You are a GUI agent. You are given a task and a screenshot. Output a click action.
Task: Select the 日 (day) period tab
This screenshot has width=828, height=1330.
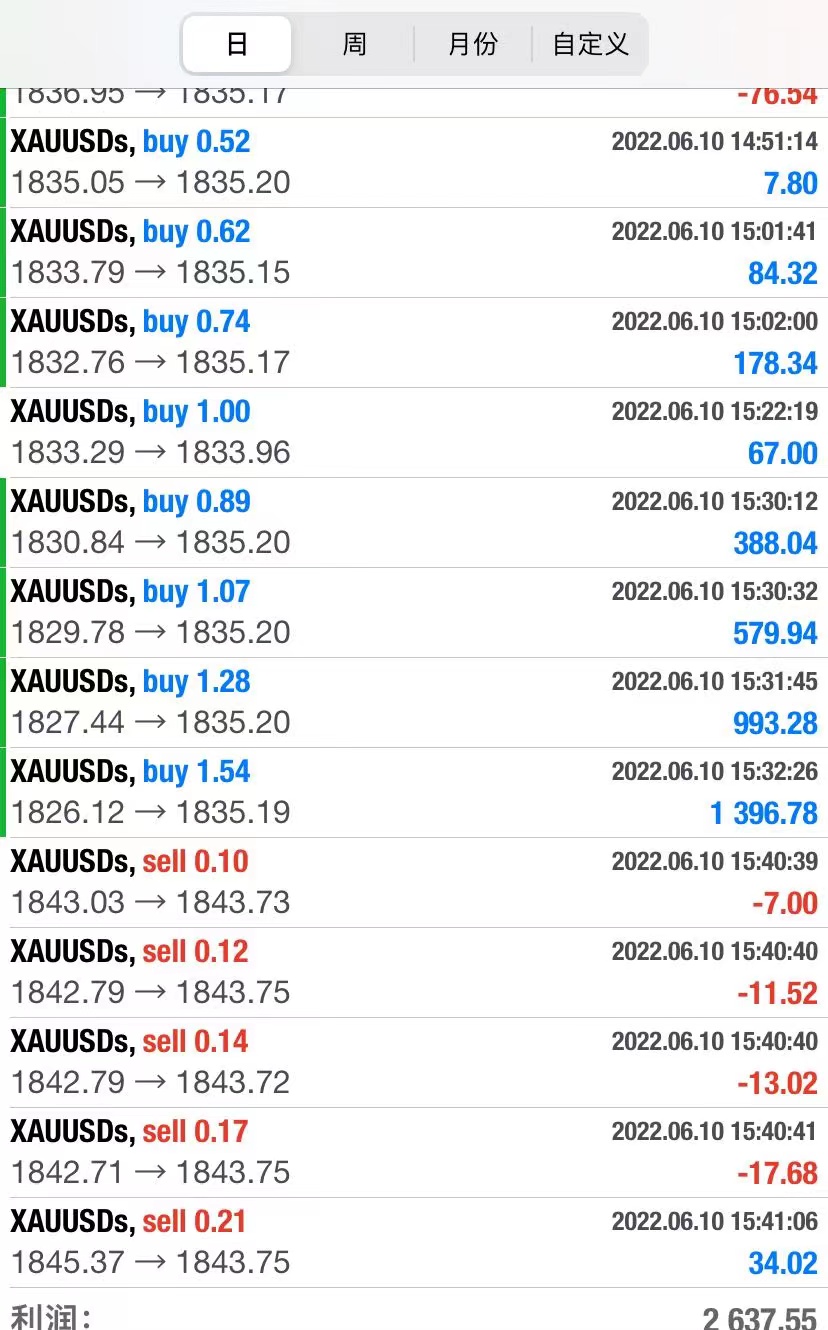coord(237,45)
